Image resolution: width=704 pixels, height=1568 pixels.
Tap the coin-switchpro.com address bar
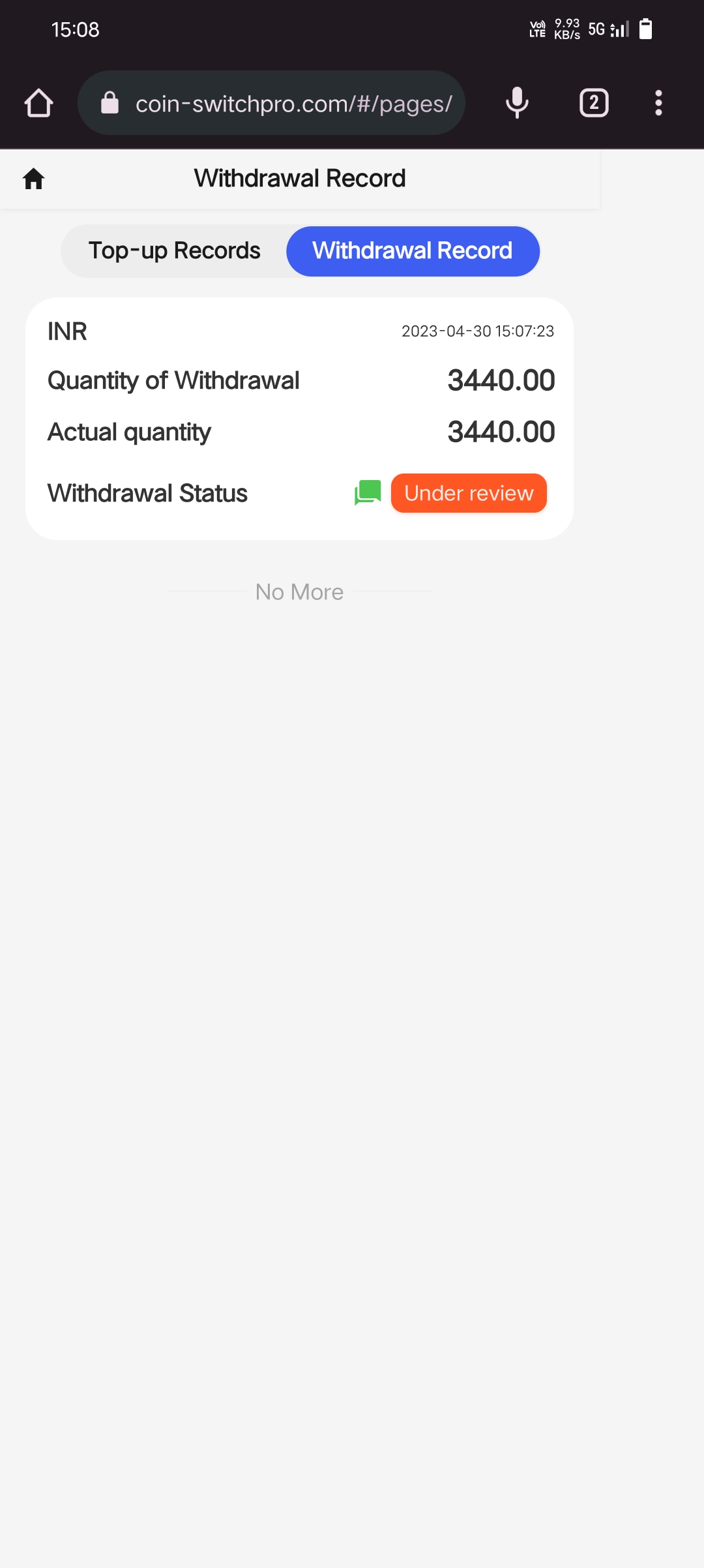tap(271, 103)
